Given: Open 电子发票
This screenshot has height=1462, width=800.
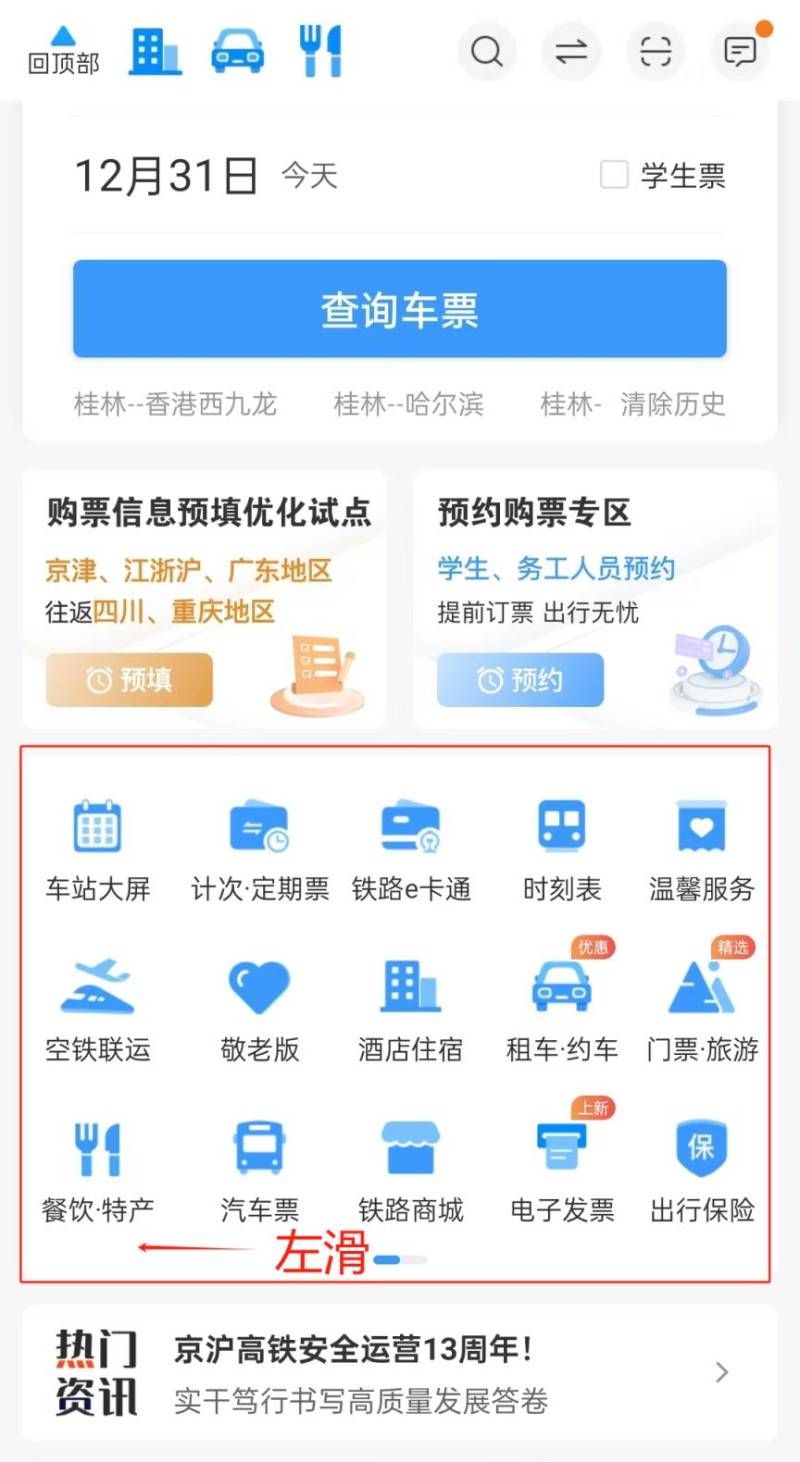Looking at the screenshot, I should pyautogui.click(x=562, y=1170).
